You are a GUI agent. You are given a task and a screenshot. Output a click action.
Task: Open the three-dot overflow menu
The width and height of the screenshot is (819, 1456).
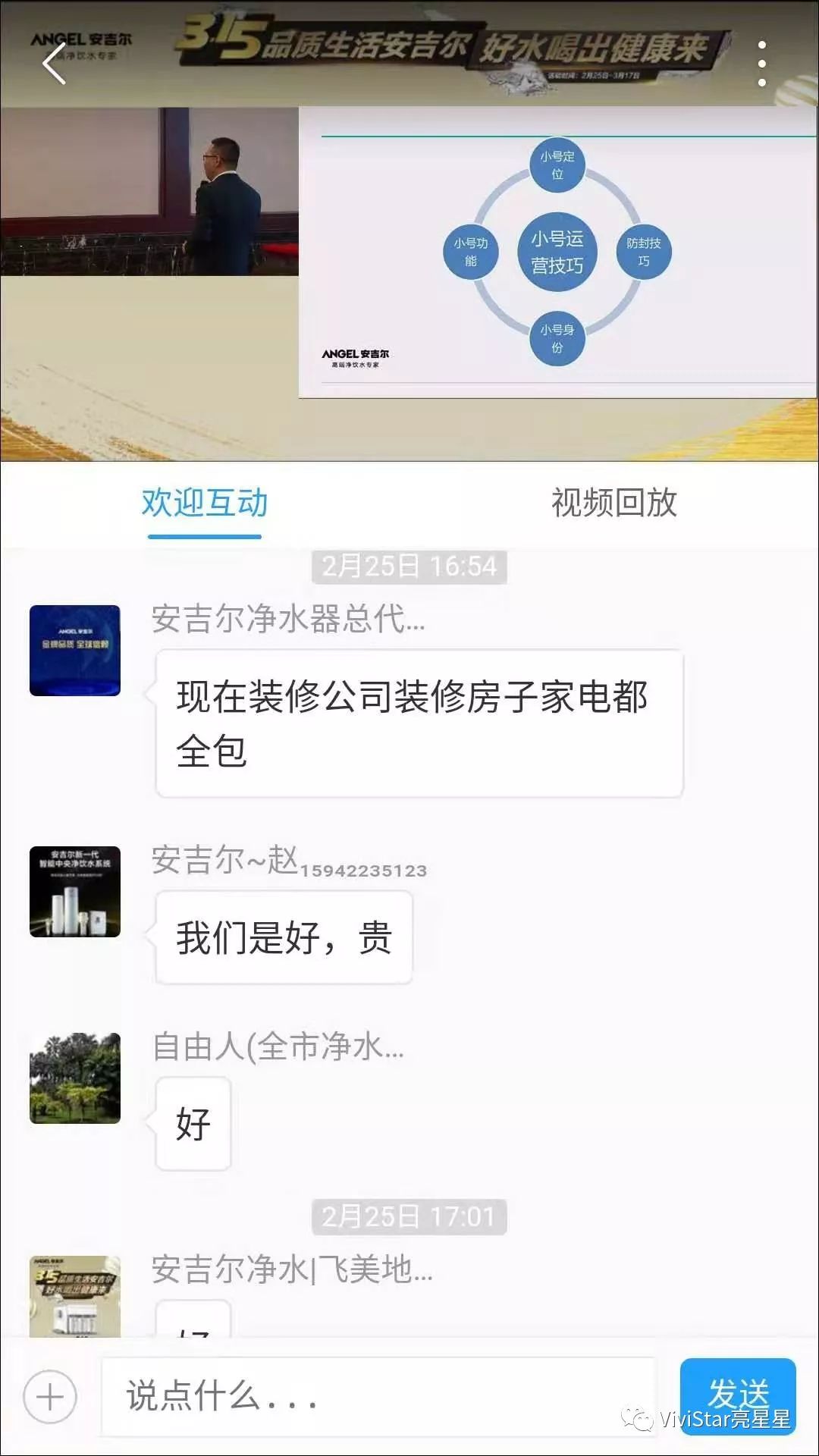click(761, 64)
